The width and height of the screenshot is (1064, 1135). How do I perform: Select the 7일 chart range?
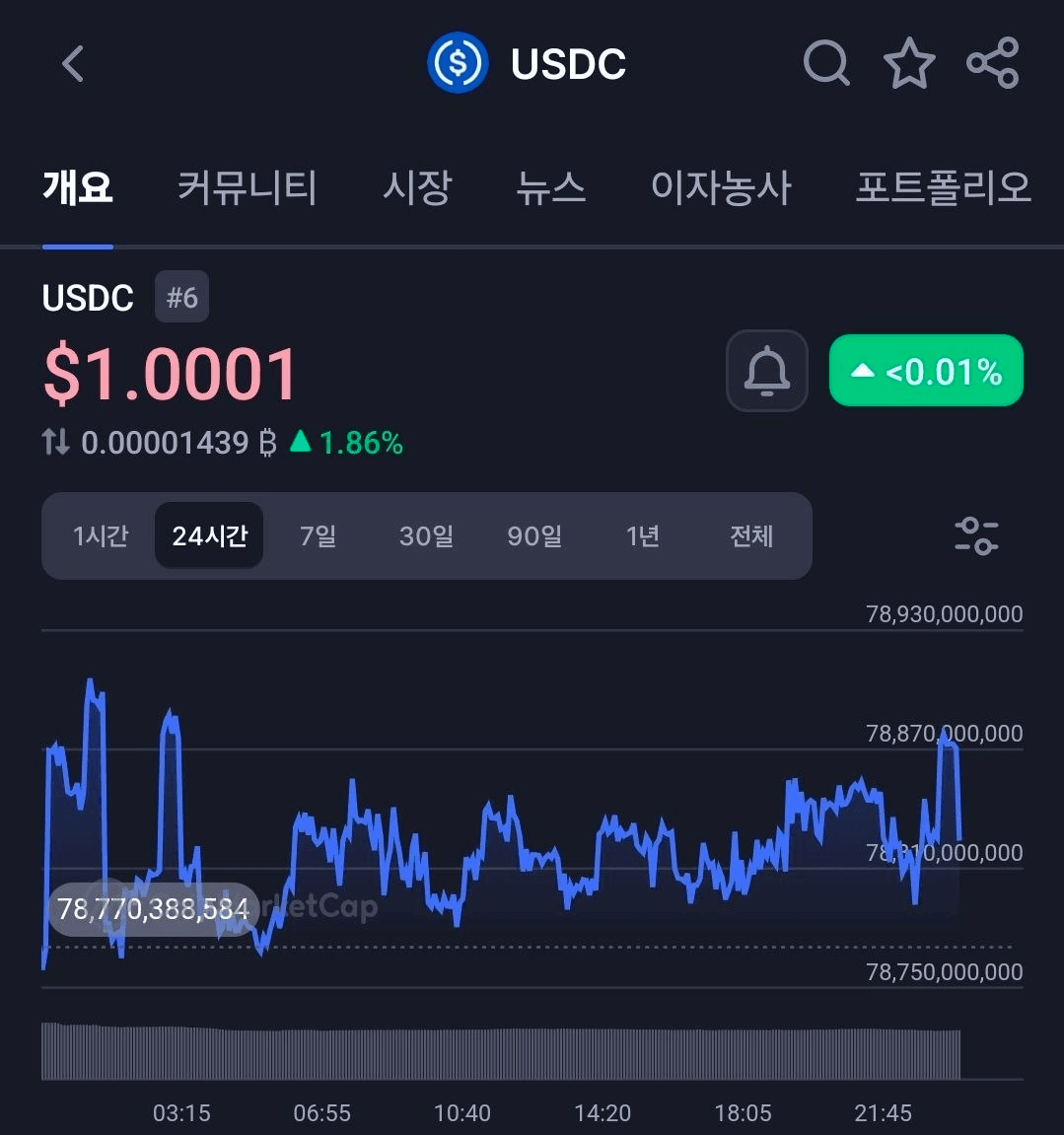tap(318, 536)
